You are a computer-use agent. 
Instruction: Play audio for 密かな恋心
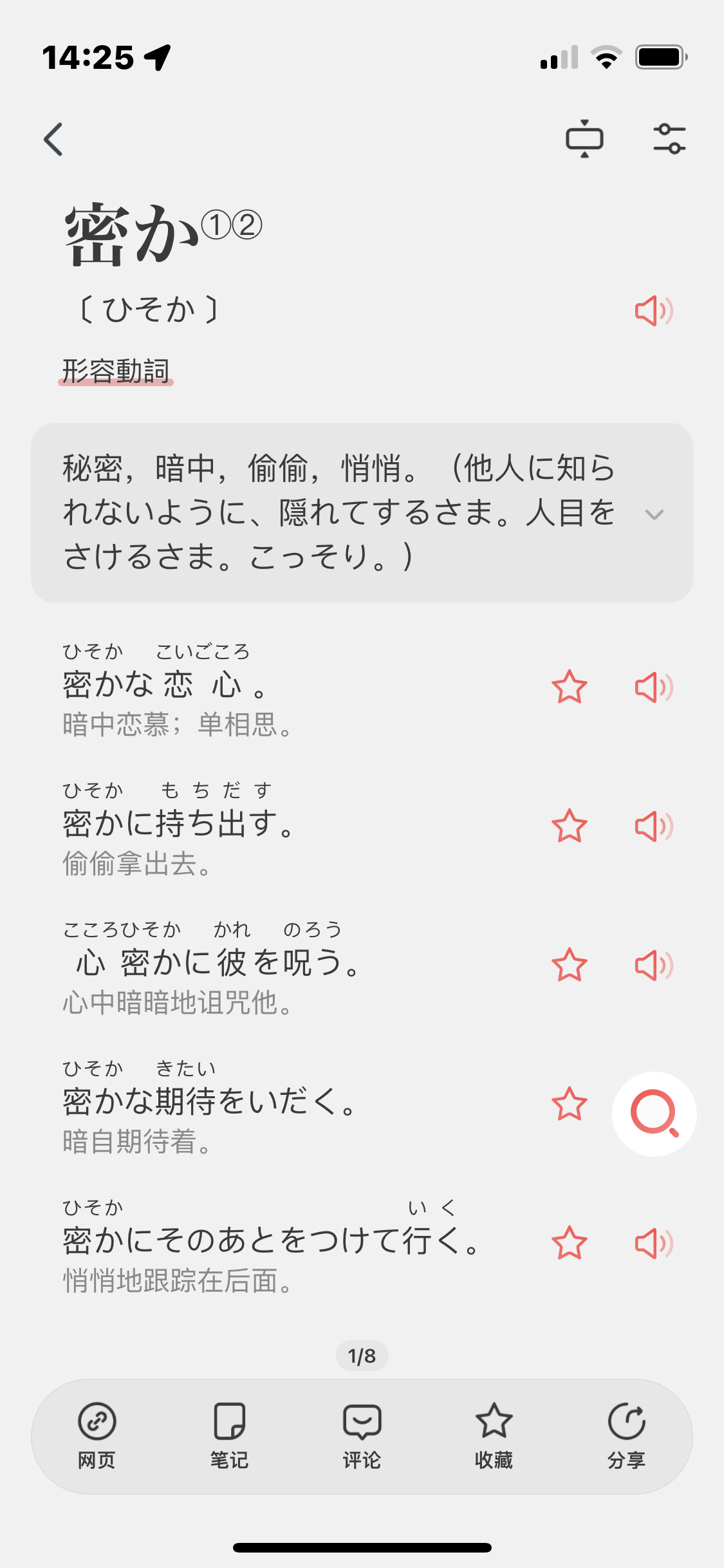[654, 687]
